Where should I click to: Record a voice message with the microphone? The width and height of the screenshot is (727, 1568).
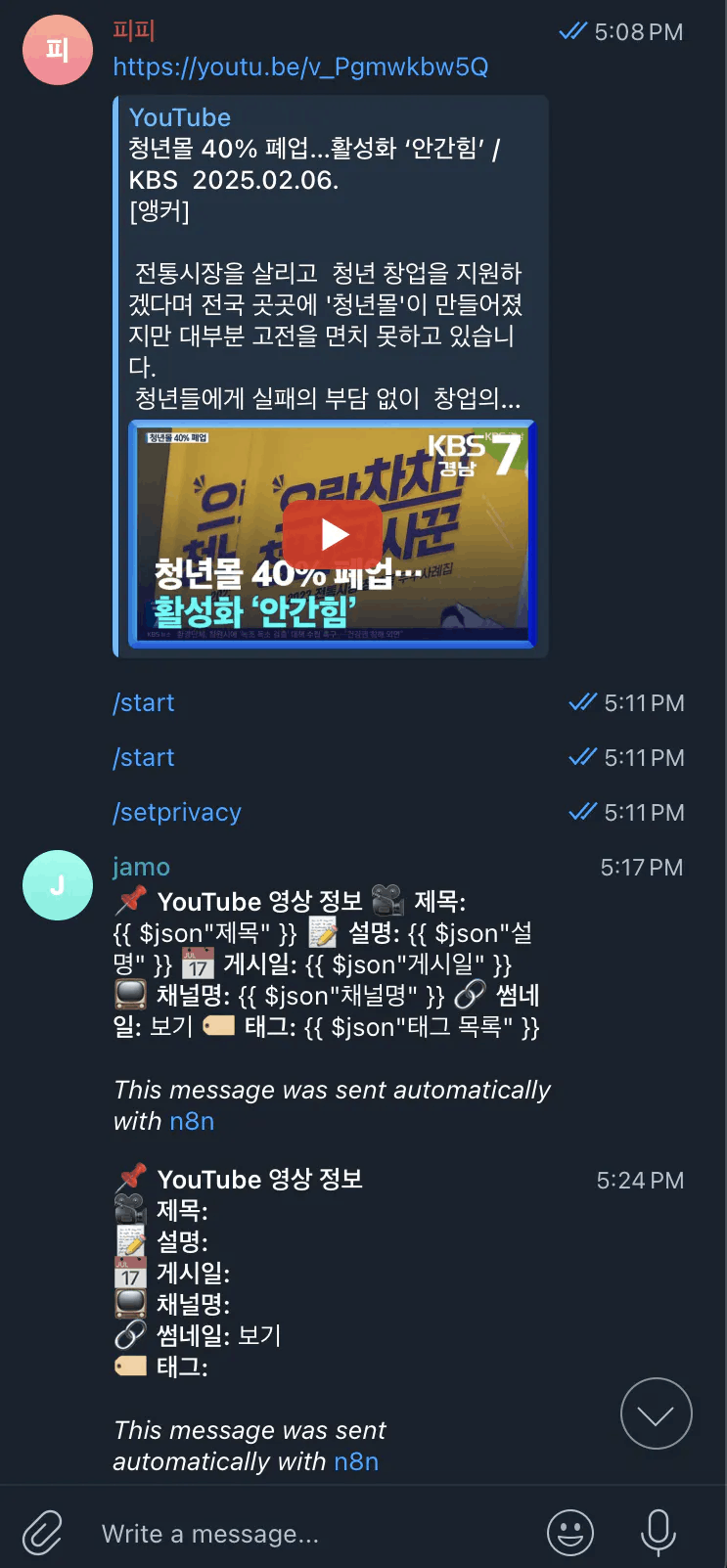coord(658,1533)
